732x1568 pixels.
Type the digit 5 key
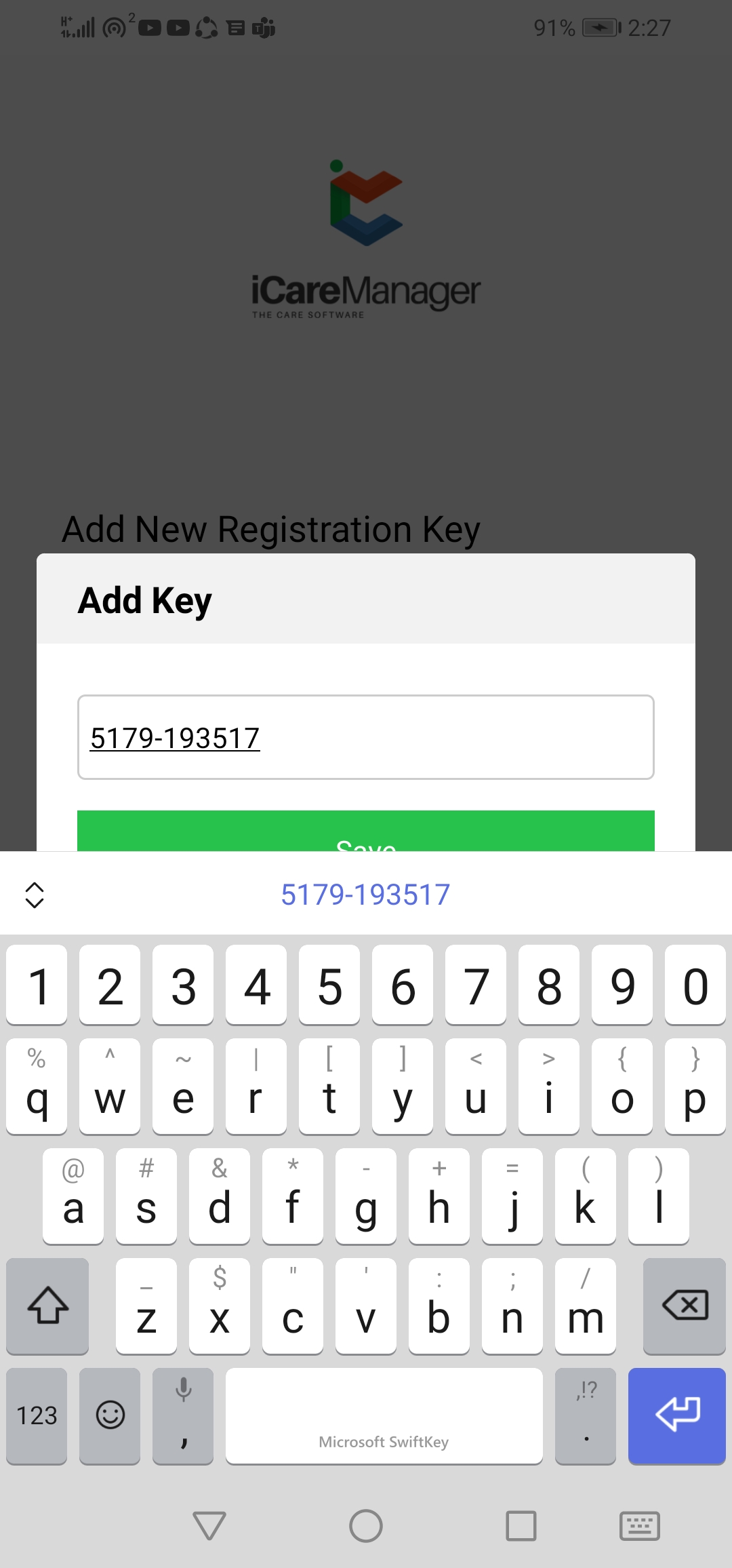329,985
